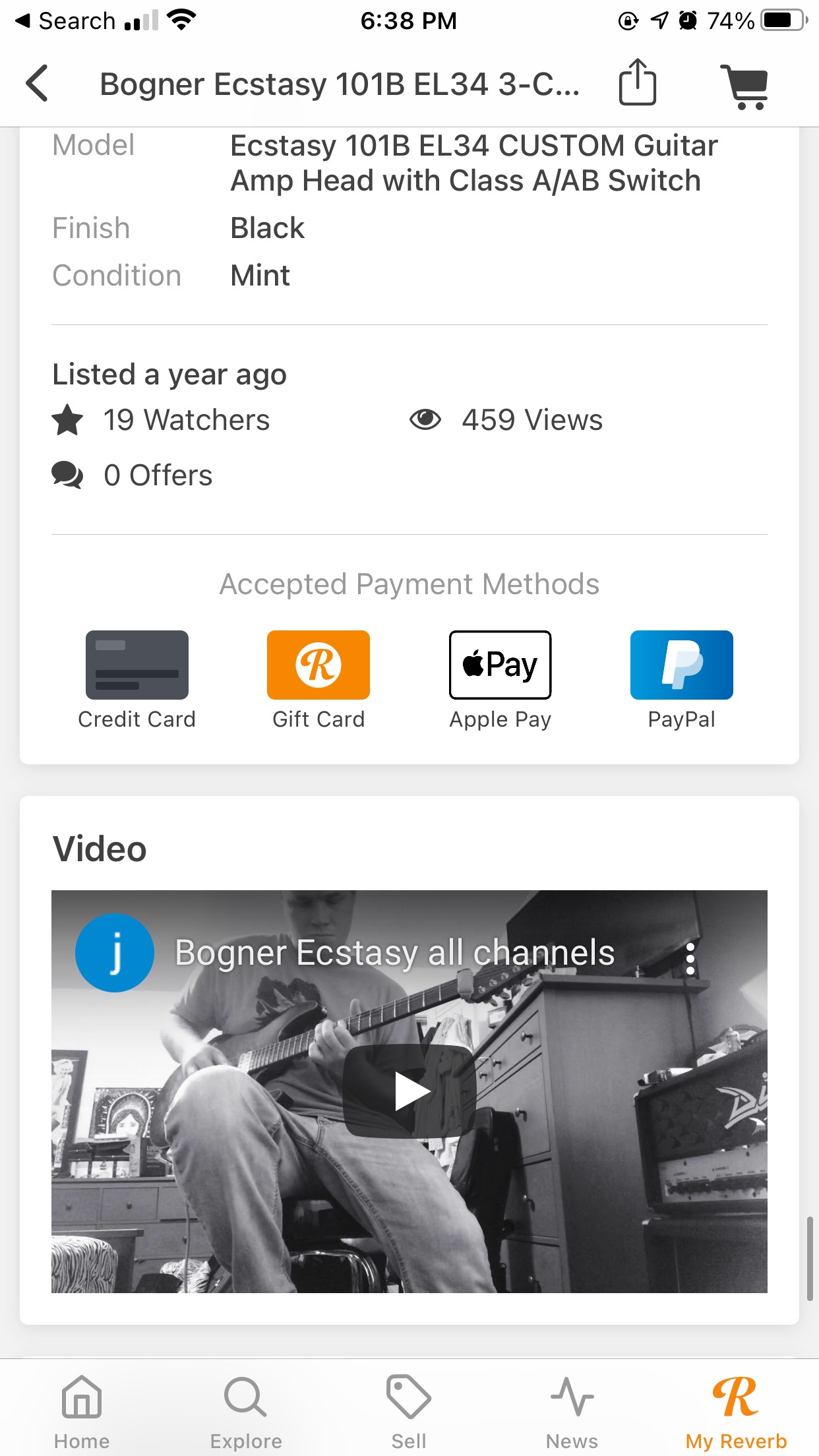
Task: Go back from the Bogner Ecstasy listing
Action: coord(38,84)
